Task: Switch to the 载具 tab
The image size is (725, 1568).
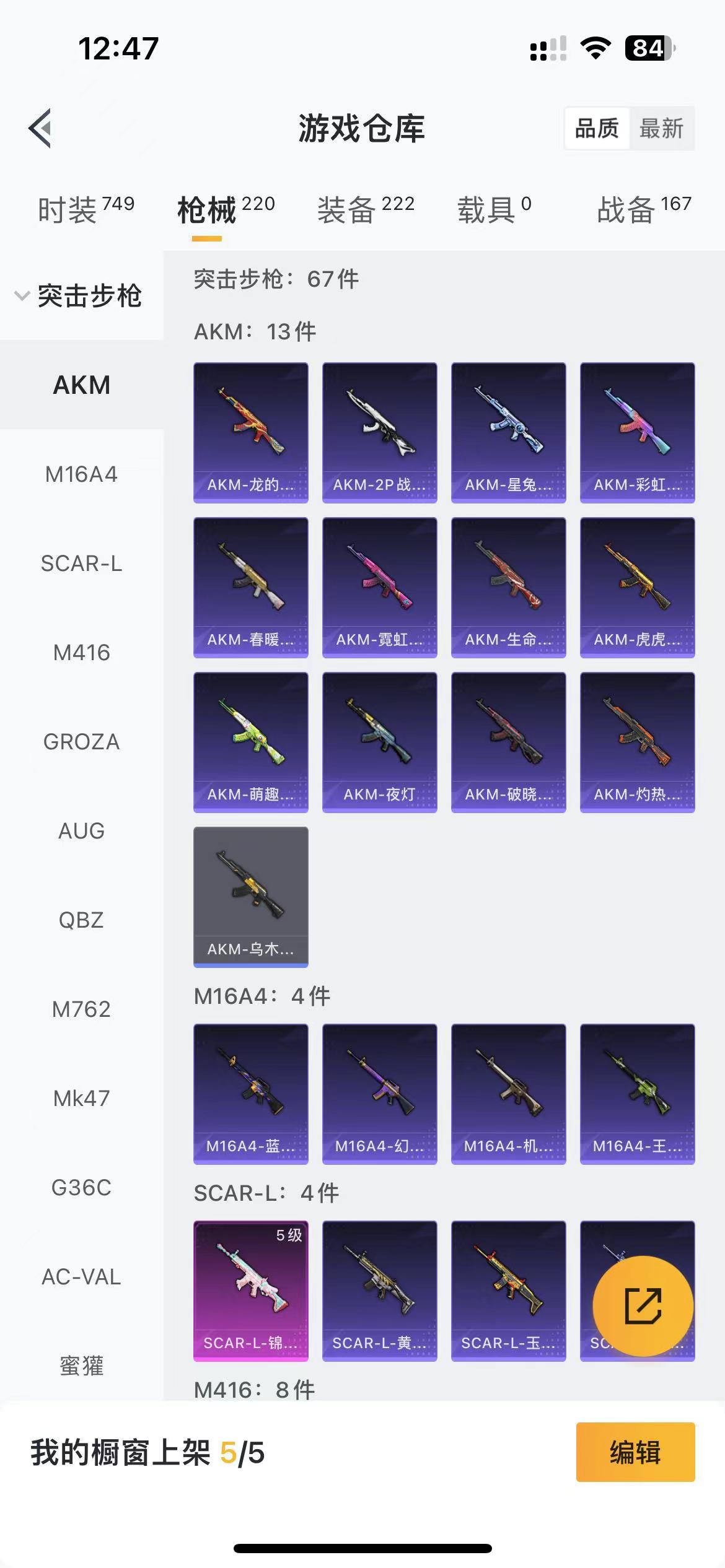Action: (x=494, y=209)
